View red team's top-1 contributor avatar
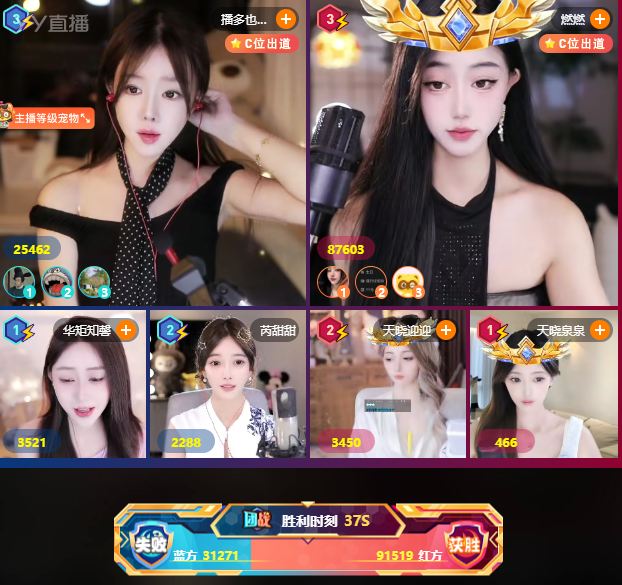622x585 pixels. point(333,282)
